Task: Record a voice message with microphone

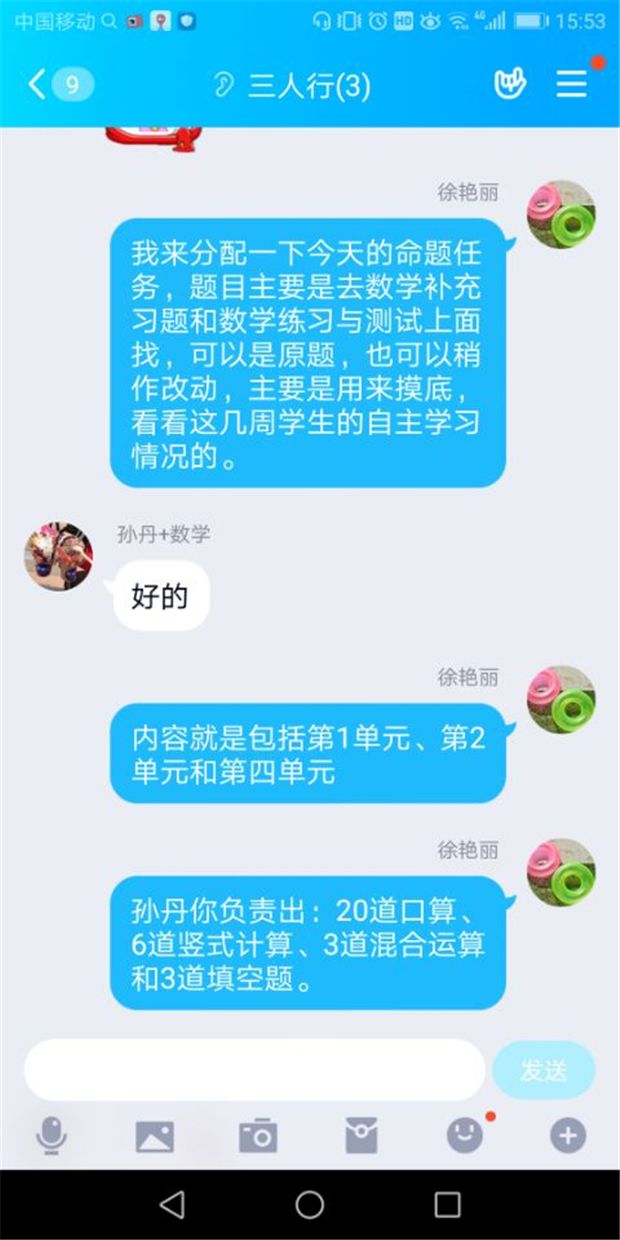Action: click(x=52, y=1136)
